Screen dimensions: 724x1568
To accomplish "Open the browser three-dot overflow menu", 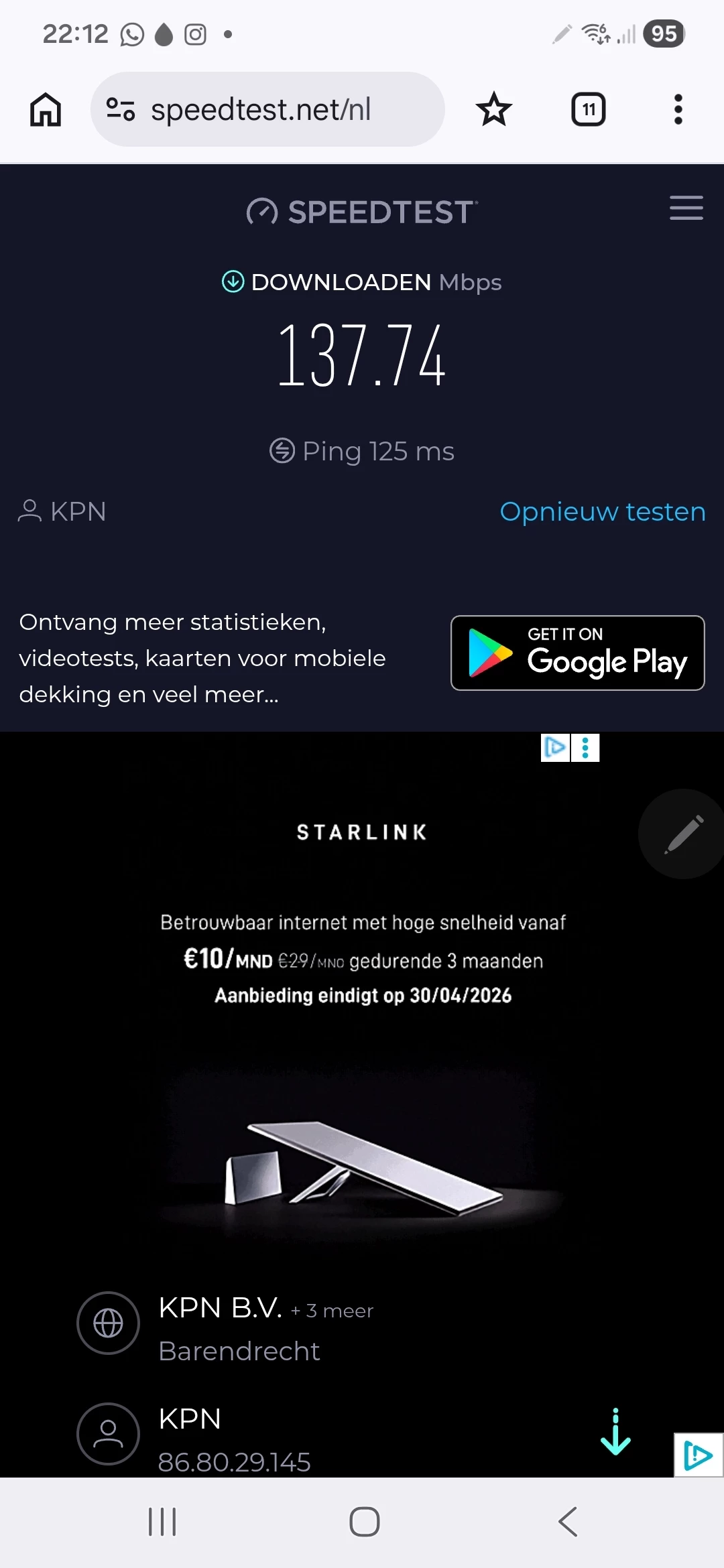I will (x=678, y=109).
